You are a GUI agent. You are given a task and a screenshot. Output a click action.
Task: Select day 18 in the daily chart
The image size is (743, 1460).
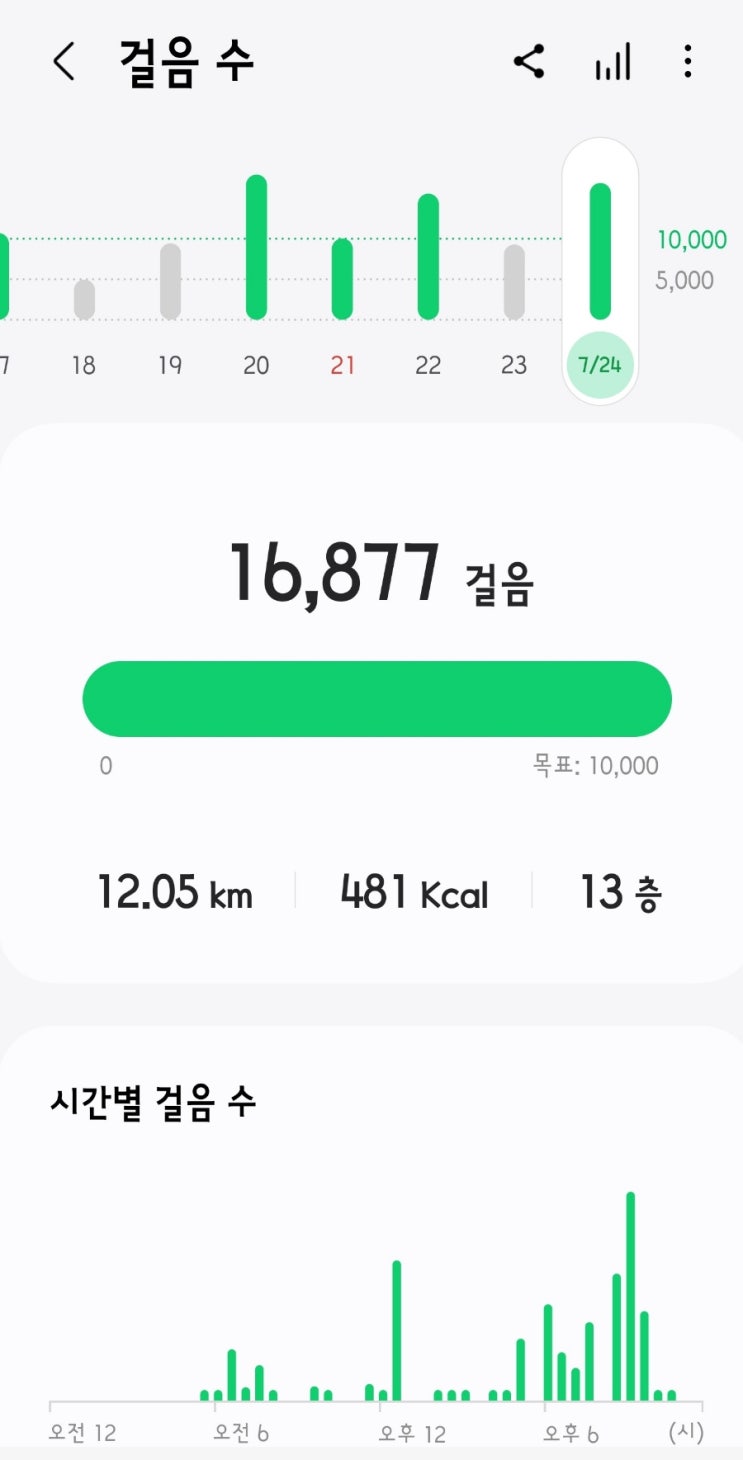pyautogui.click(x=84, y=300)
